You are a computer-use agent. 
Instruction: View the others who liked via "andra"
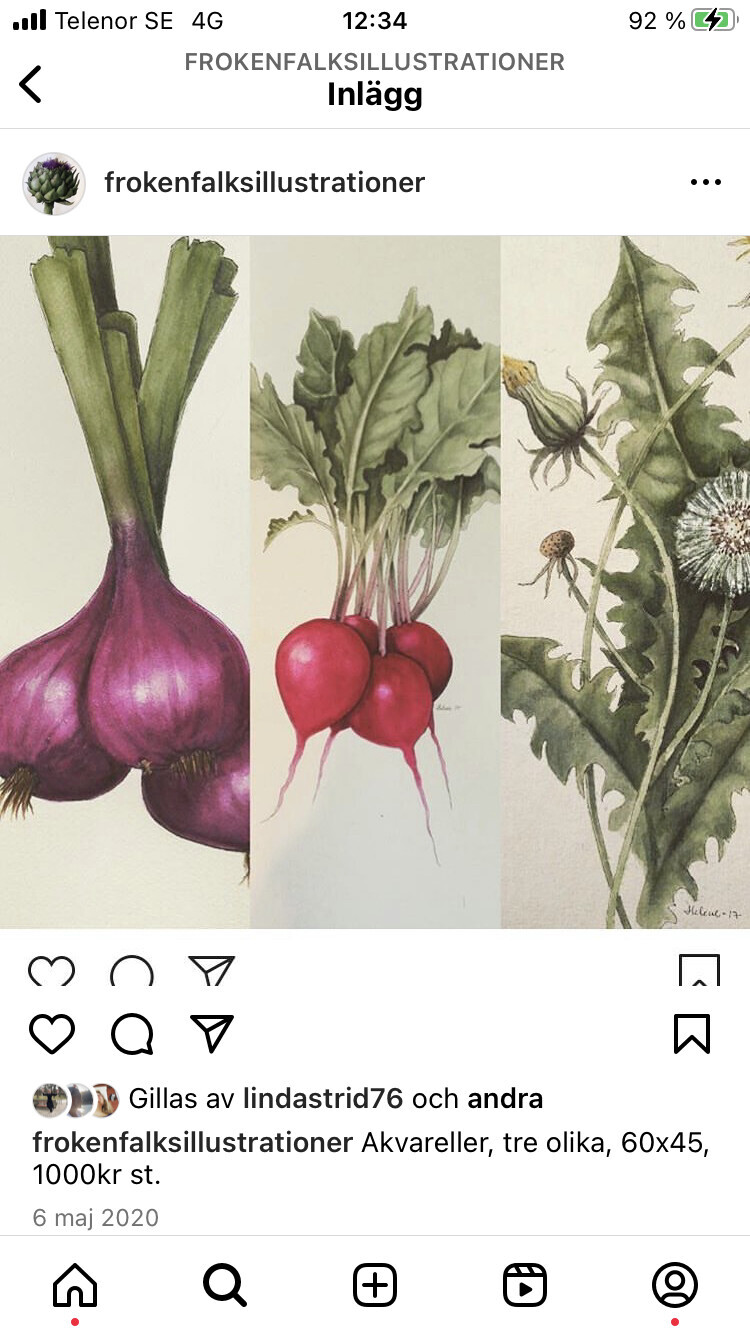coord(505,1099)
